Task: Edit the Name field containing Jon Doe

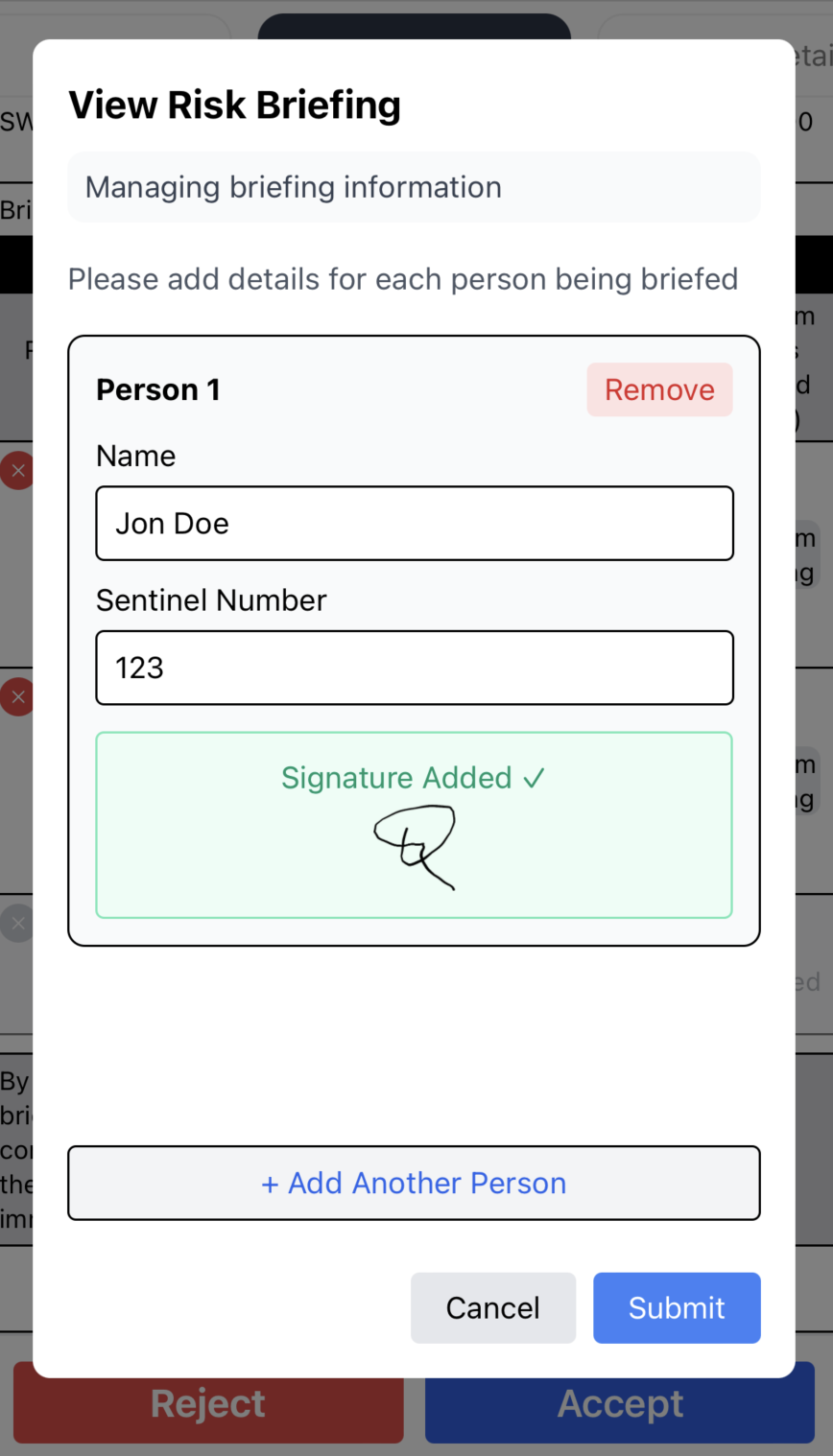Action: click(x=414, y=524)
